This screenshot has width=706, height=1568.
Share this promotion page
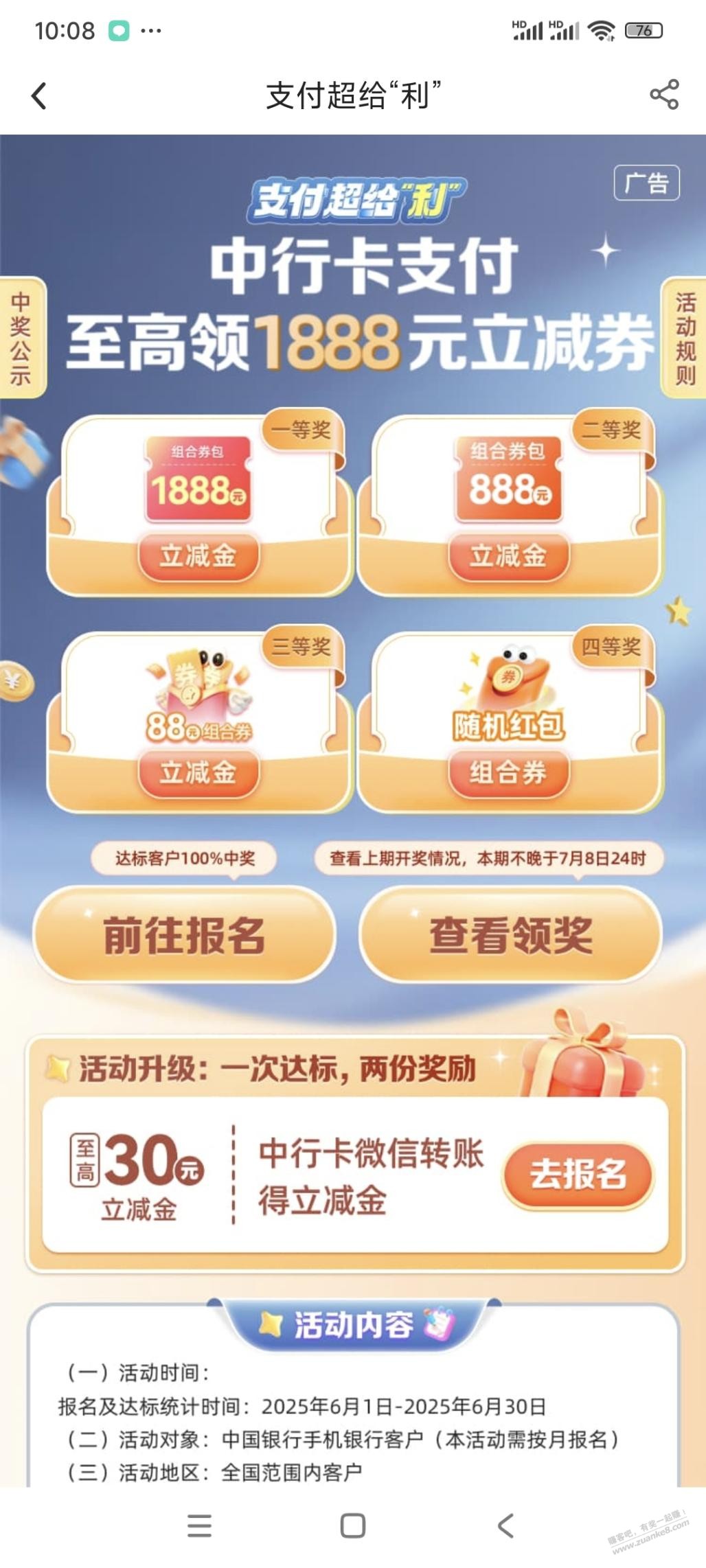[x=663, y=95]
